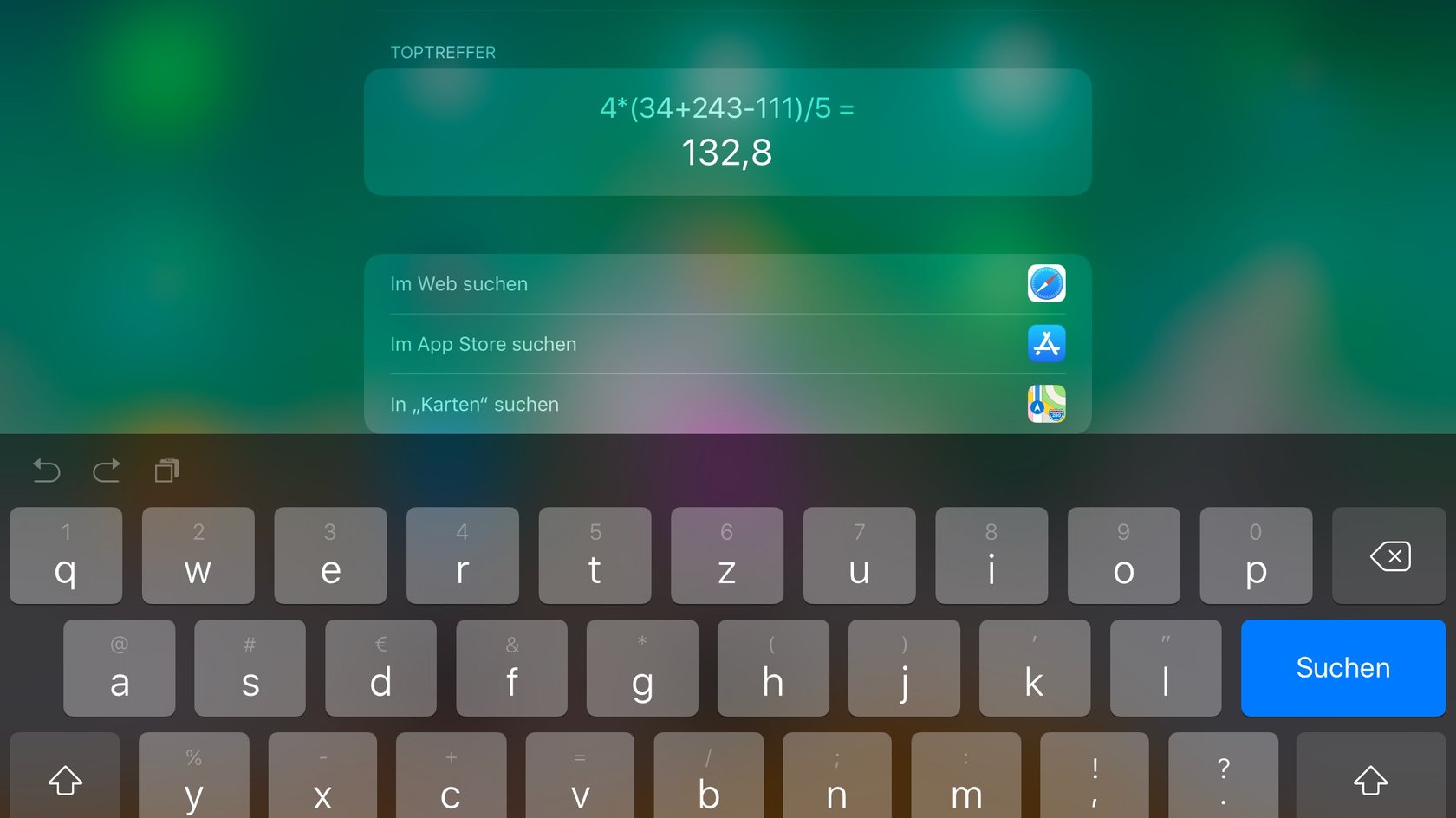
Task: Tap the undo arrow above keyboard
Action: pyautogui.click(x=47, y=471)
